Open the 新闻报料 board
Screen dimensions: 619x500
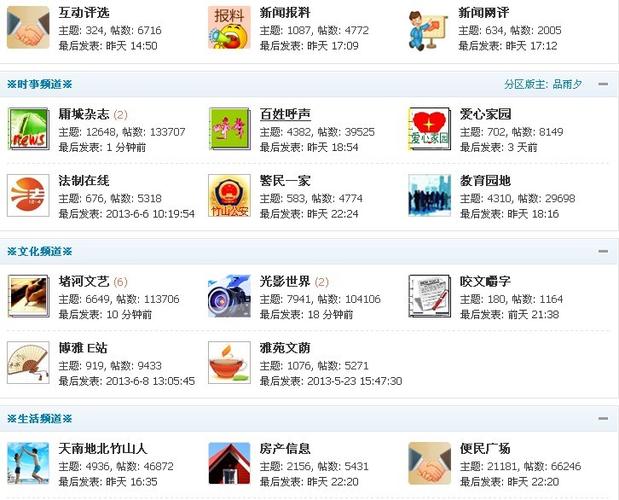coord(284,15)
